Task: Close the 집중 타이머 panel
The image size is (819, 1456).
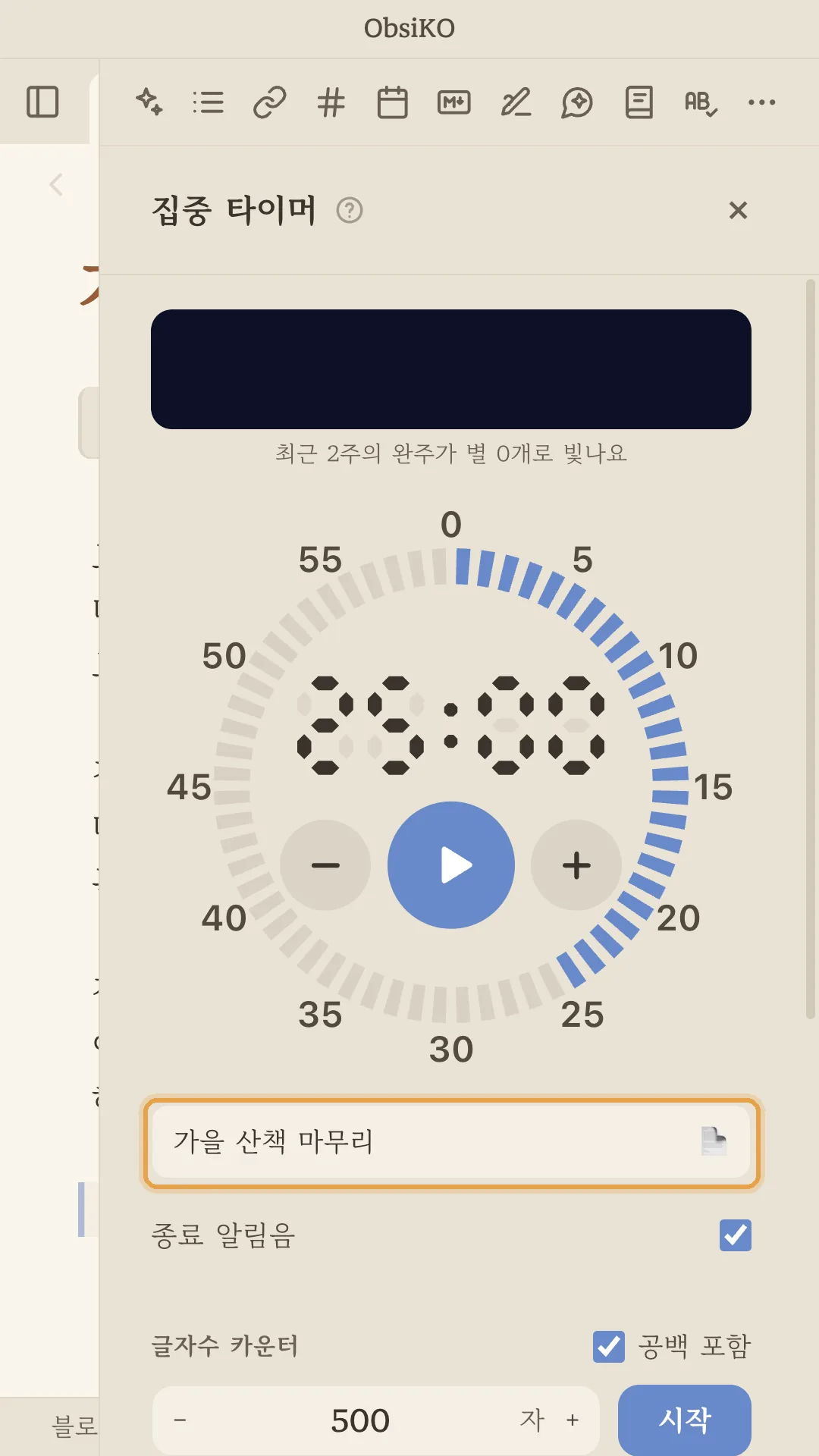Action: pos(738,210)
